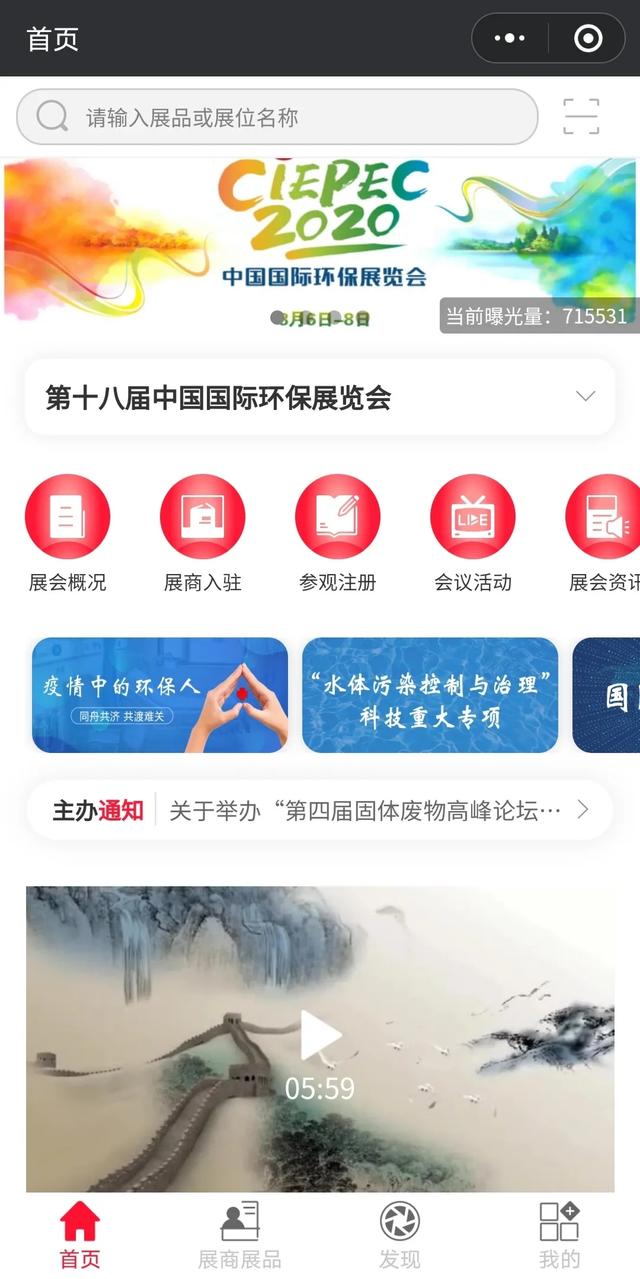Tap the search box for exhibits or booths
The height and width of the screenshot is (1279, 640).
click(277, 117)
